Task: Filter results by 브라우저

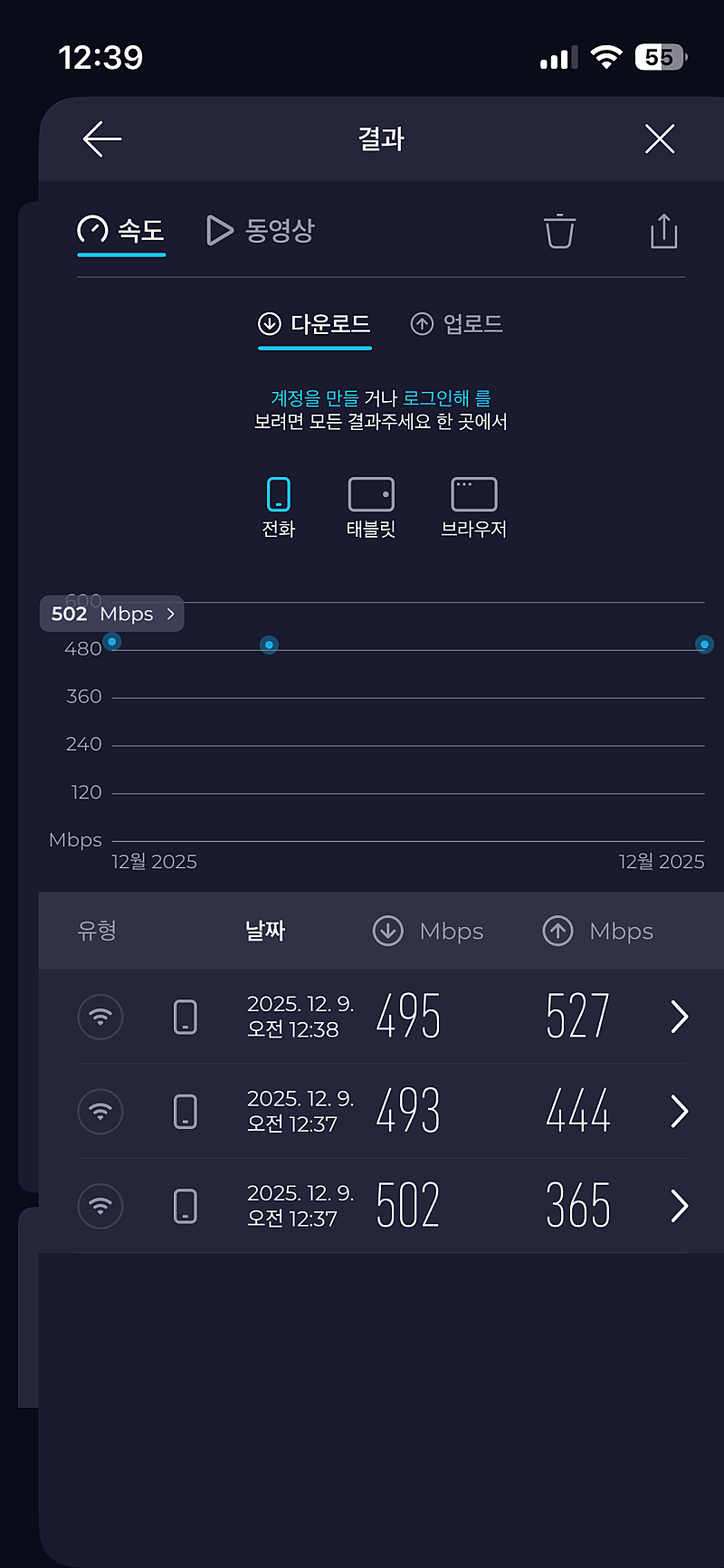Action: [473, 507]
